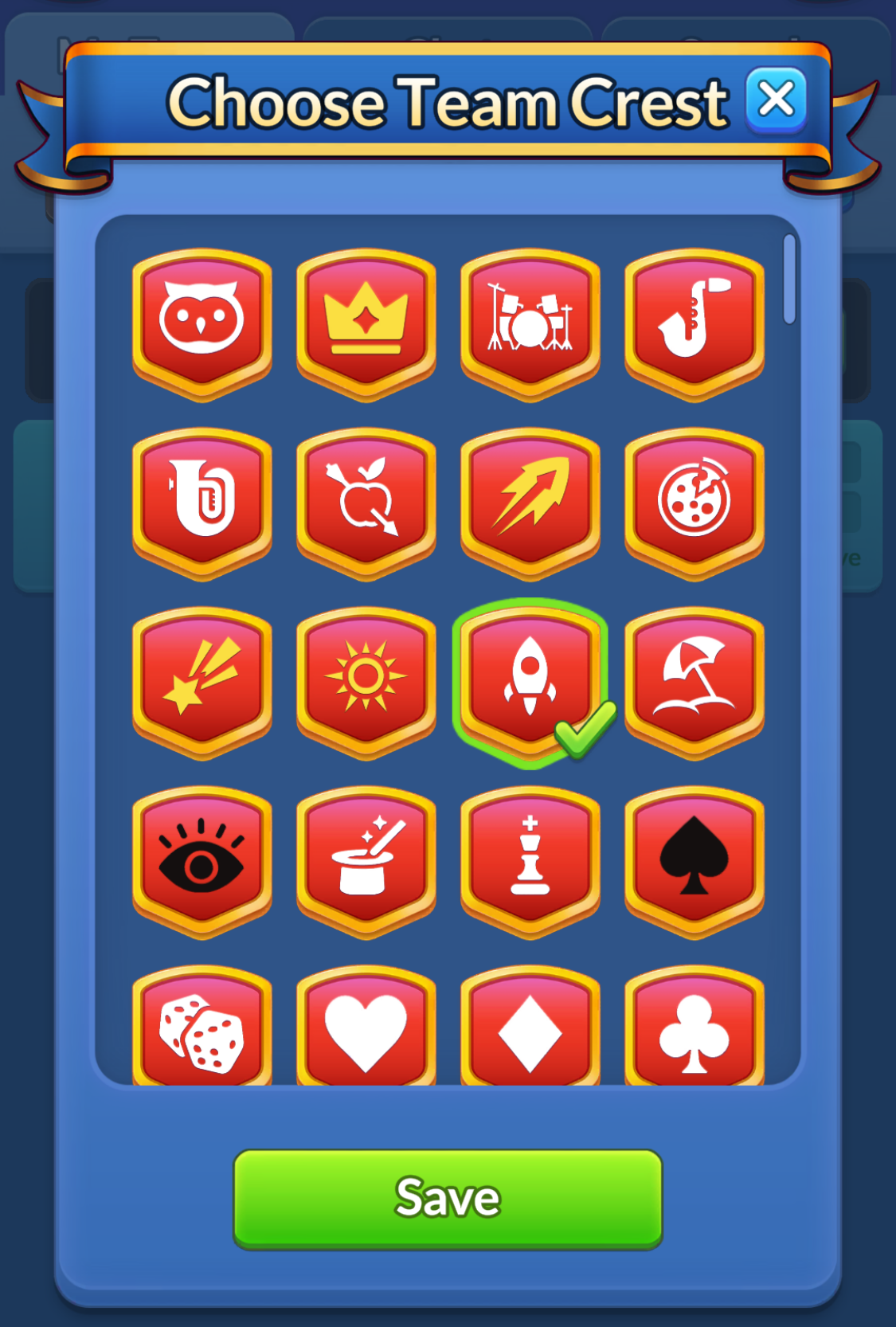Image resolution: width=896 pixels, height=1327 pixels.
Task: Select the saxophone crest
Action: [694, 323]
